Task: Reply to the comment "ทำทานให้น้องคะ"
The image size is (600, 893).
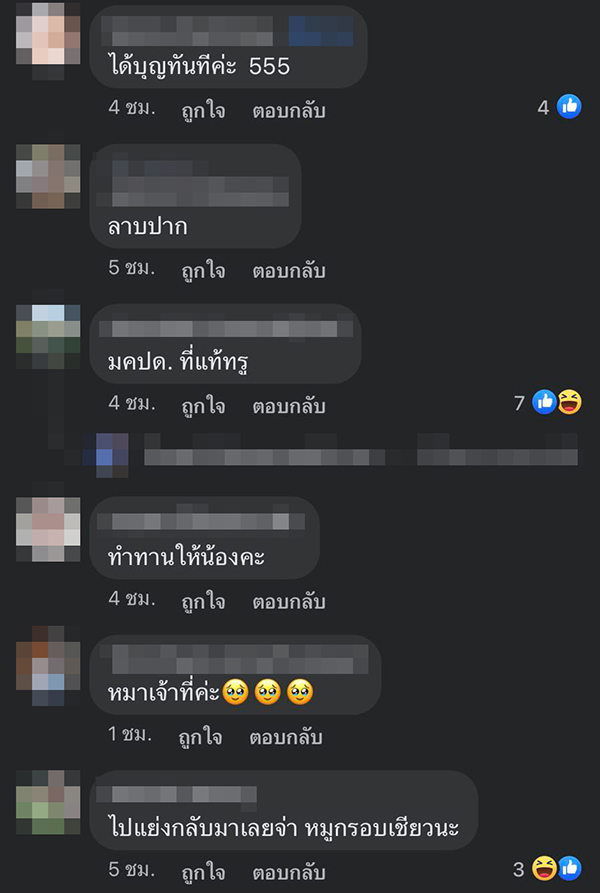Action: (288, 602)
